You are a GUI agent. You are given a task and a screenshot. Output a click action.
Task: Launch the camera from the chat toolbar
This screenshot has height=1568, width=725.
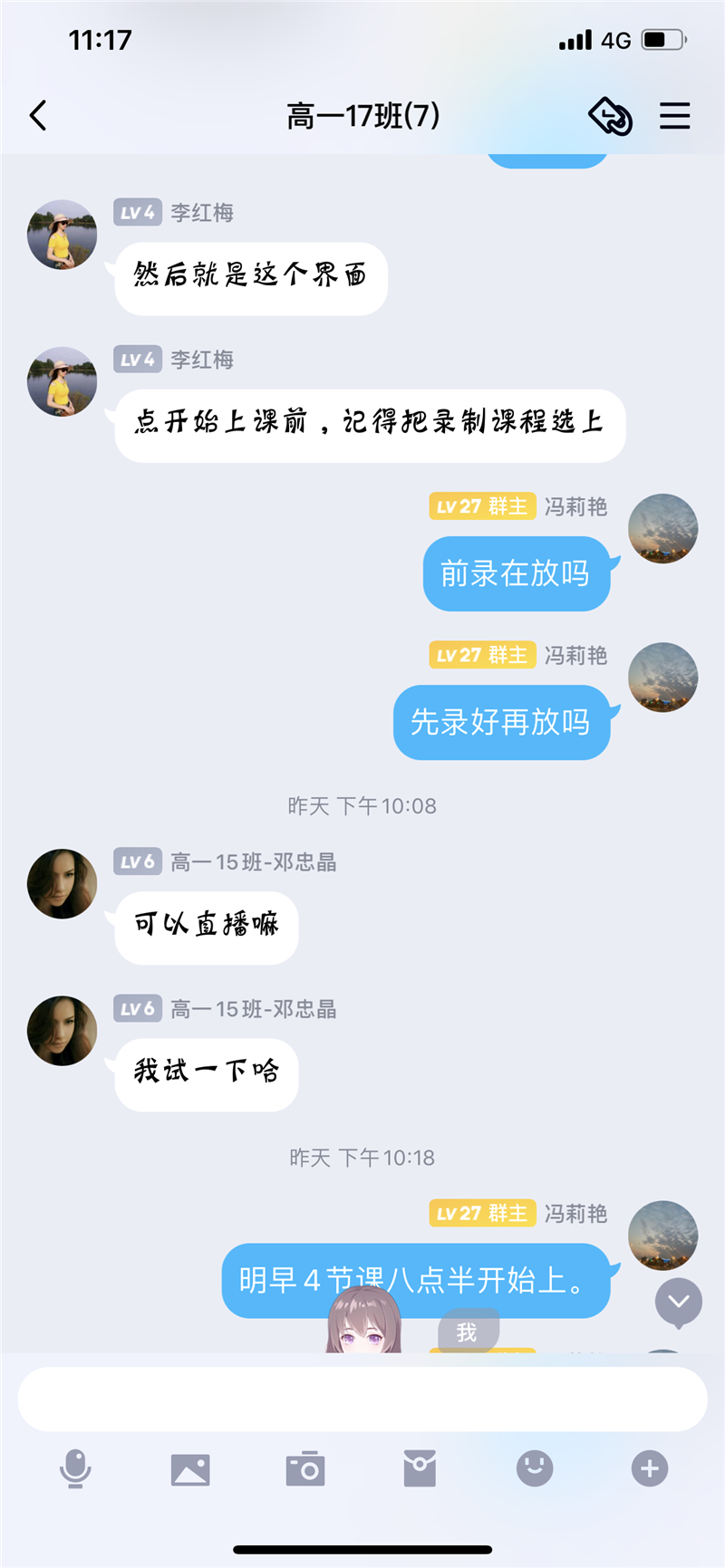pos(305,1468)
